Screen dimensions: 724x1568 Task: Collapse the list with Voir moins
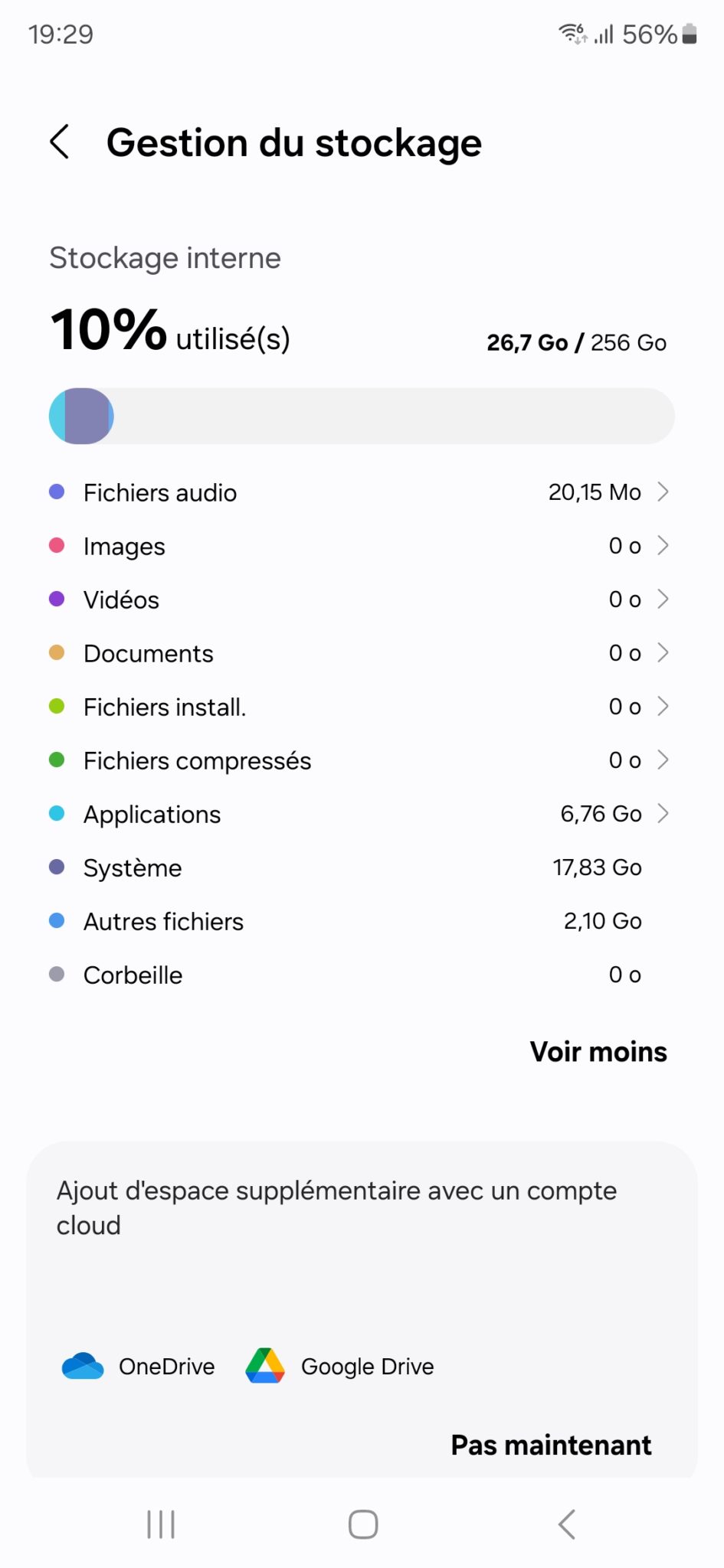(598, 1052)
